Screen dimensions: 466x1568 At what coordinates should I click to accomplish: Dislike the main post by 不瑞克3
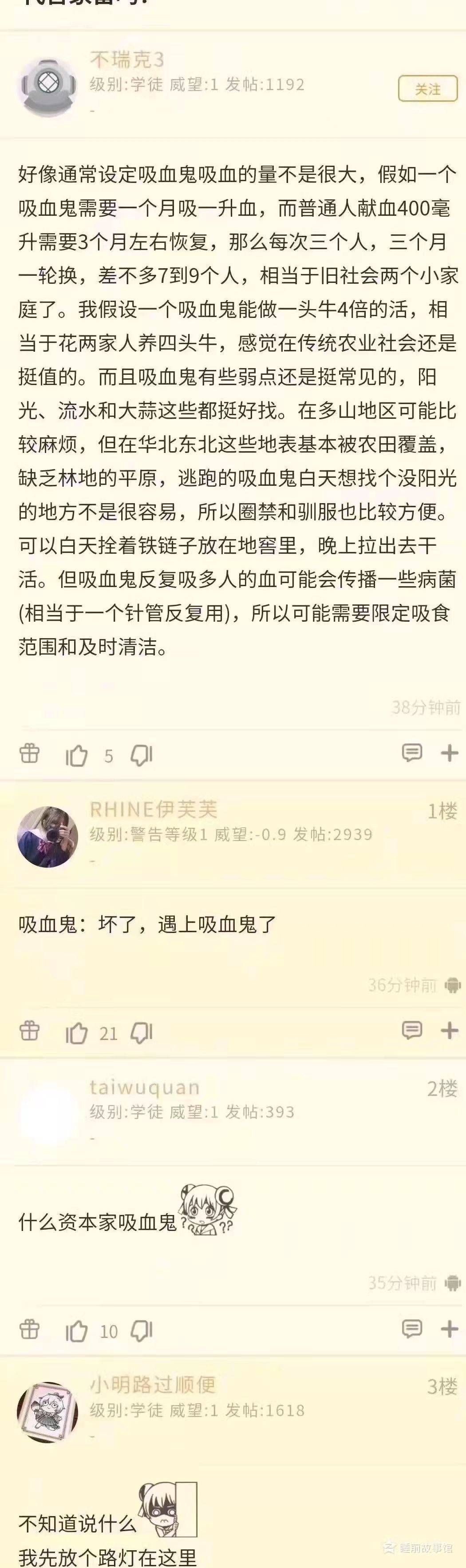(142, 755)
